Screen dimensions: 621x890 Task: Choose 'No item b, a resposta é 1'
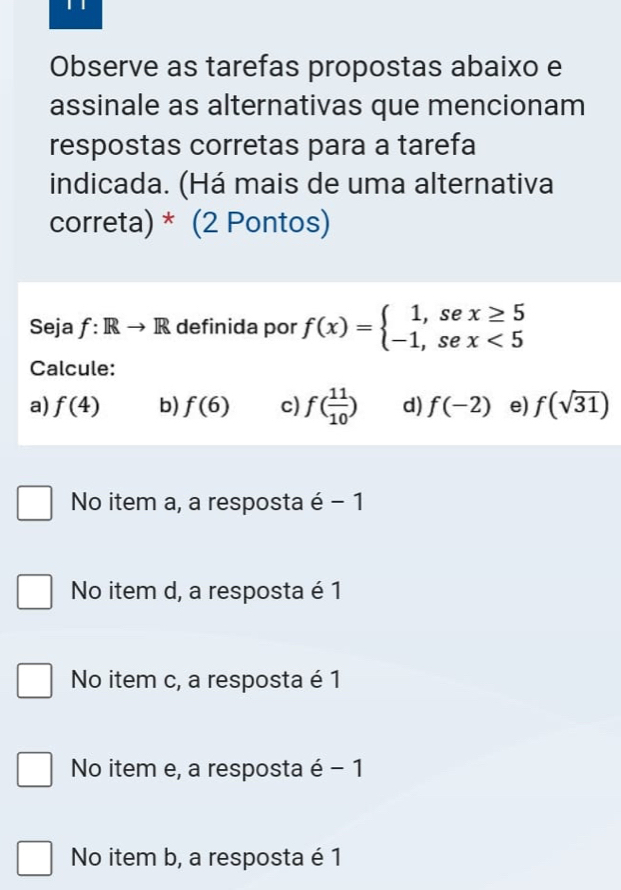[x=35, y=857]
